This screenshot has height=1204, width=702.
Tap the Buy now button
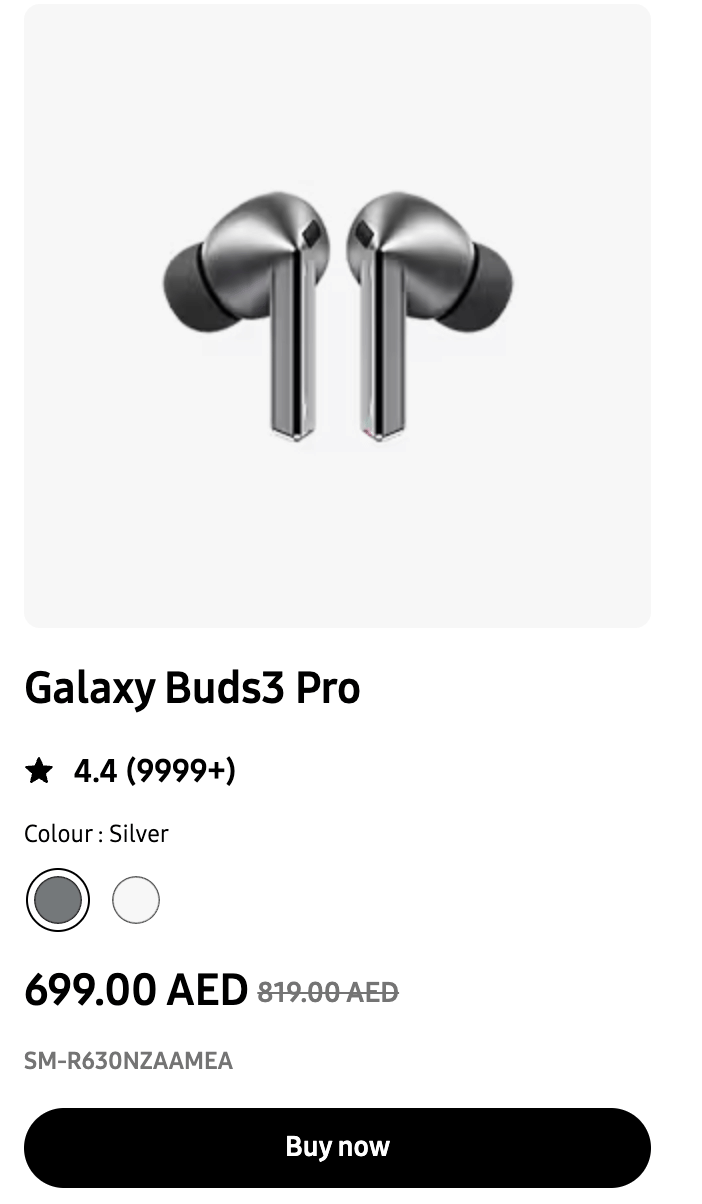[x=337, y=1147]
